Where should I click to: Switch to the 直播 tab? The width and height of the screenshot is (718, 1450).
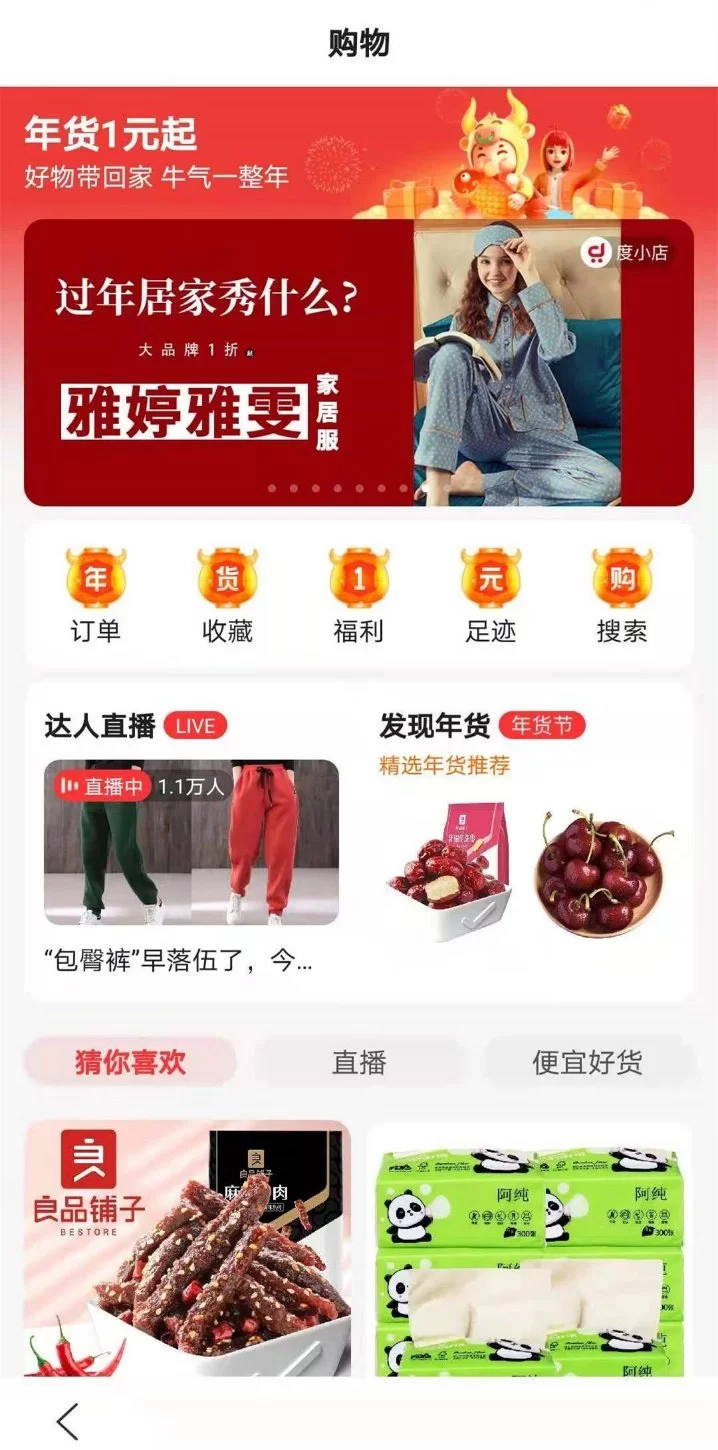[359, 1062]
